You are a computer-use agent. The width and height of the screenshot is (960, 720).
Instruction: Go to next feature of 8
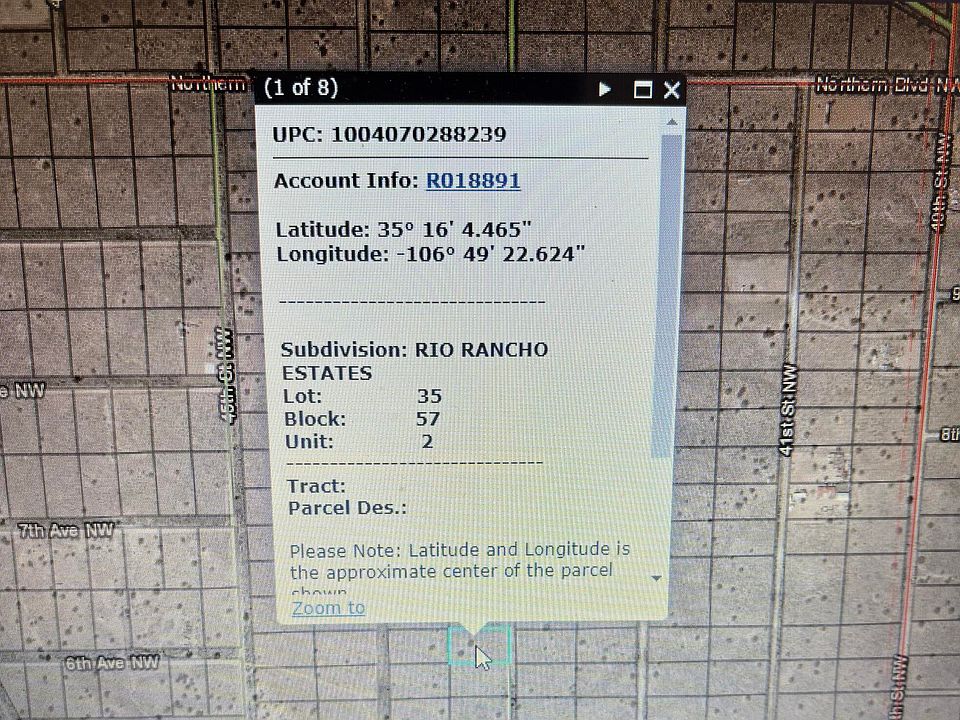click(605, 89)
